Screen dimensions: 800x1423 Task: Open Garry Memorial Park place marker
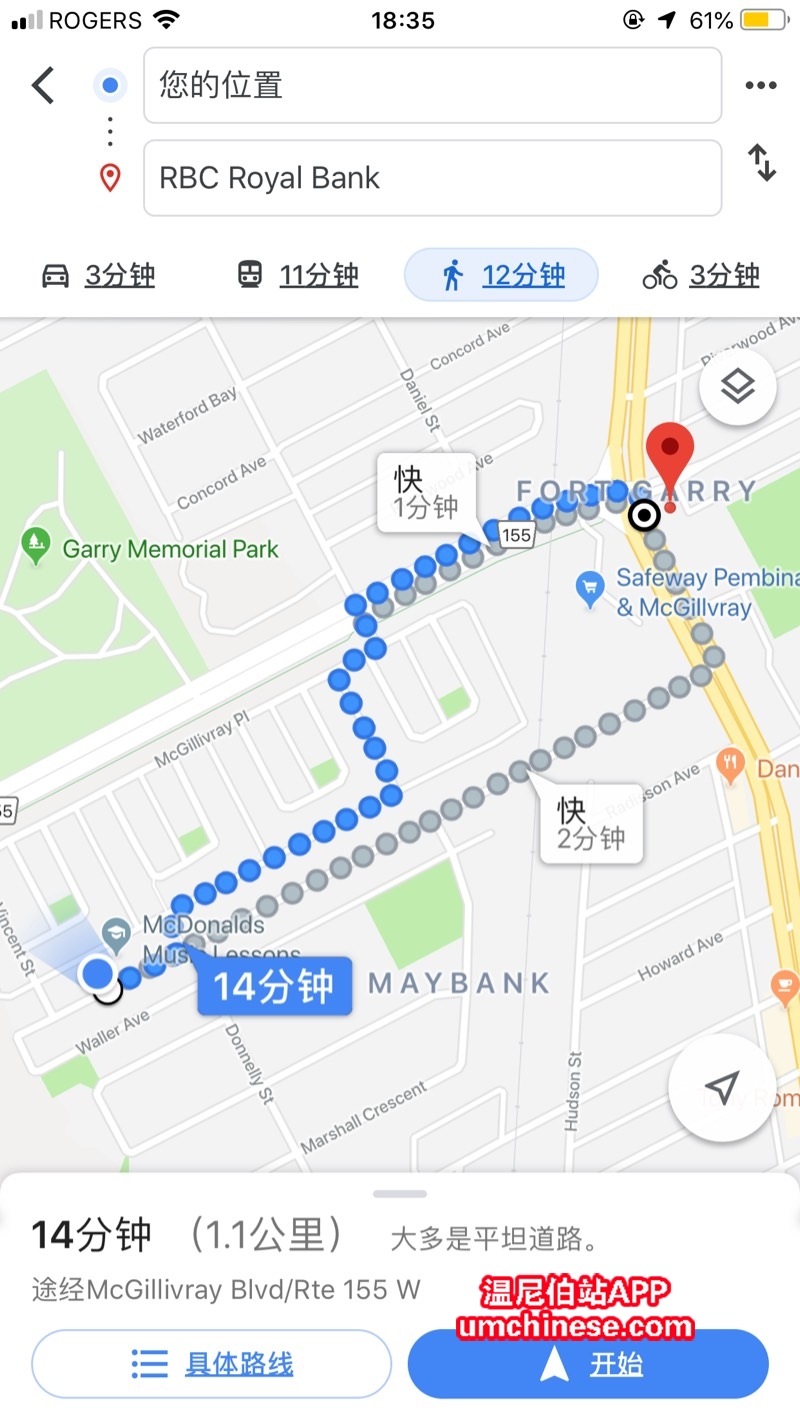point(37,546)
